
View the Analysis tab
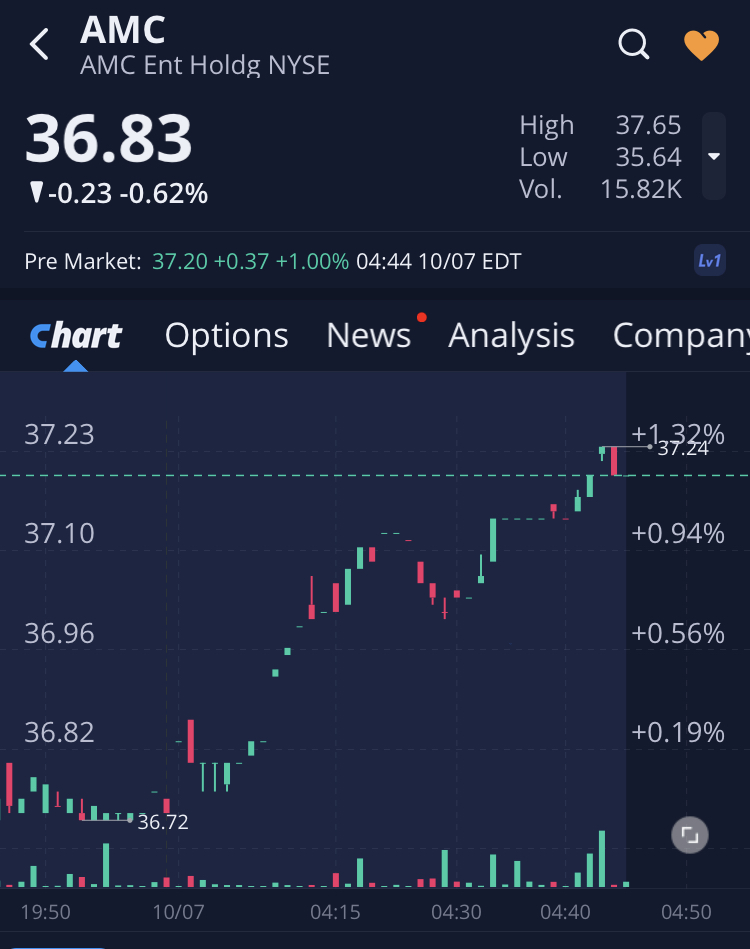(x=511, y=336)
